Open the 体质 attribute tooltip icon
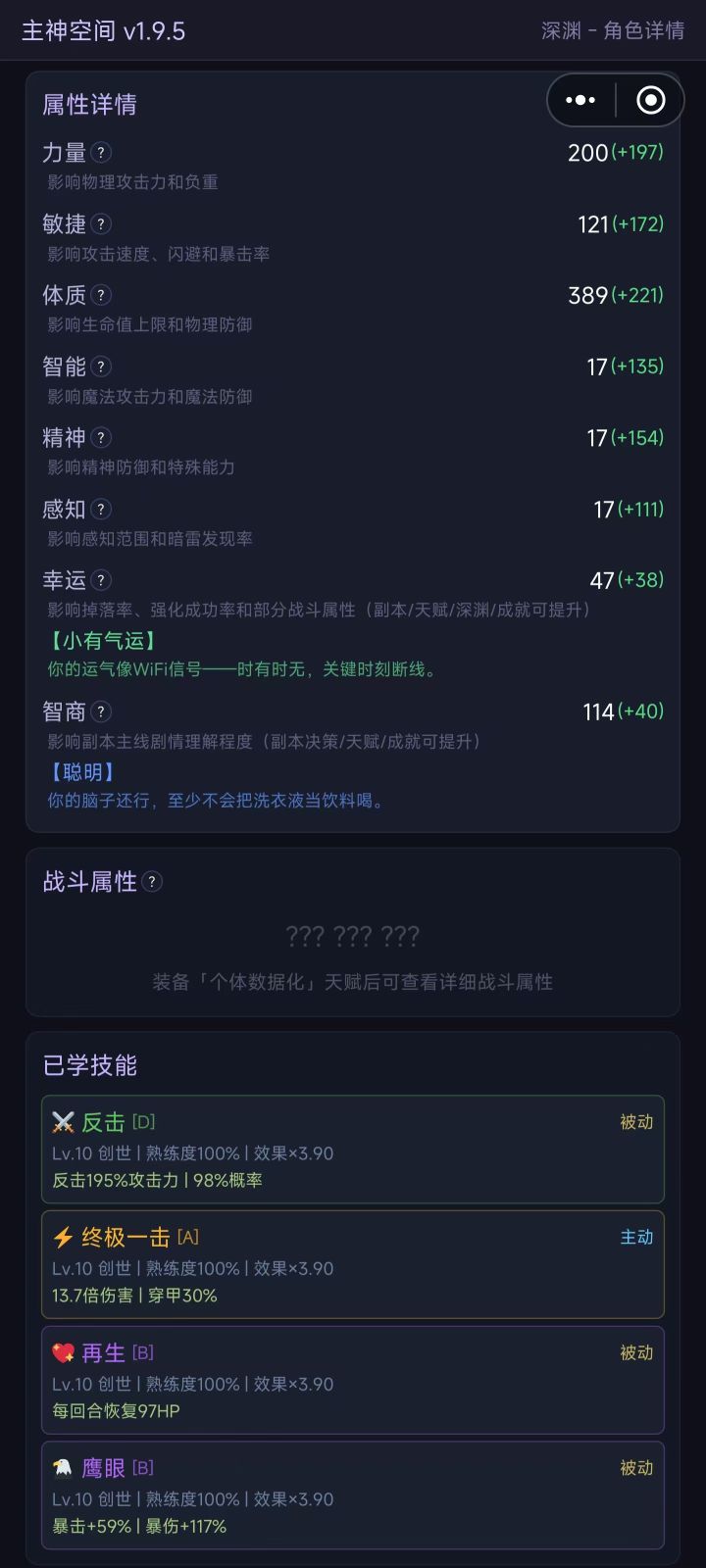 [x=101, y=296]
